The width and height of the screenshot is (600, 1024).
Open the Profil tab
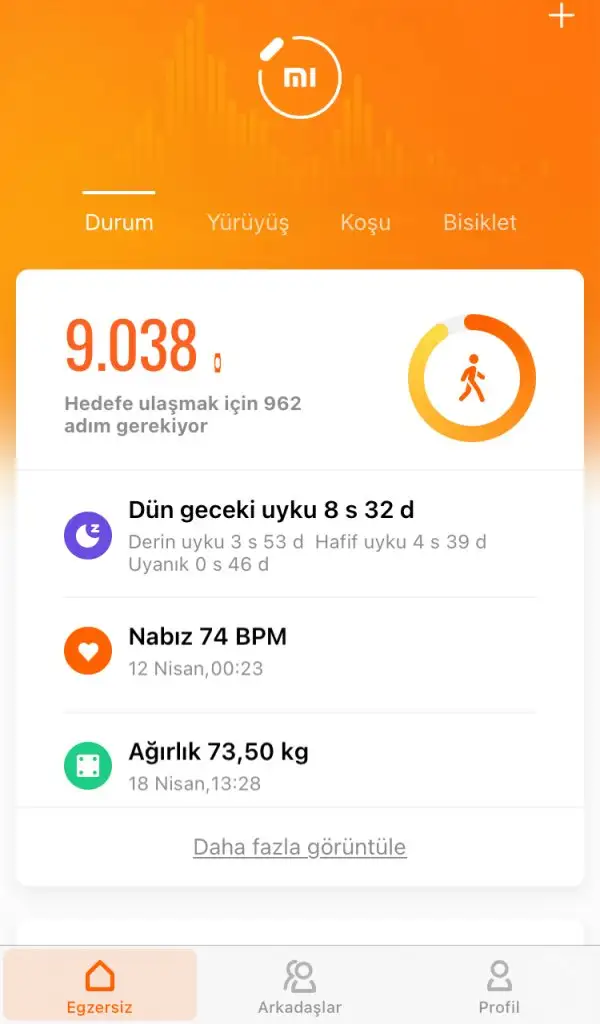(x=498, y=986)
